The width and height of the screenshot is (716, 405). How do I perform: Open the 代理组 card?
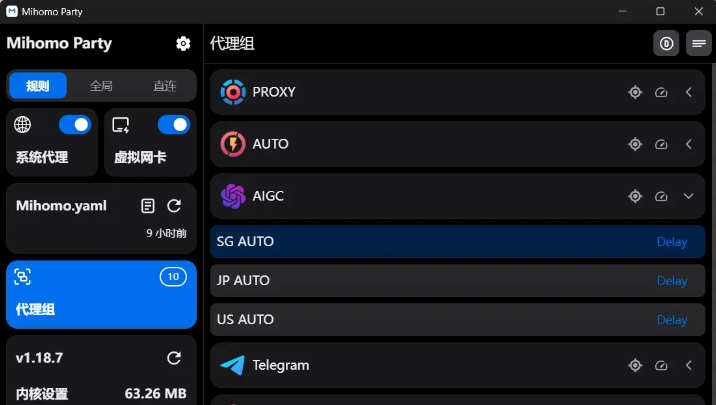pyautogui.click(x=101, y=295)
